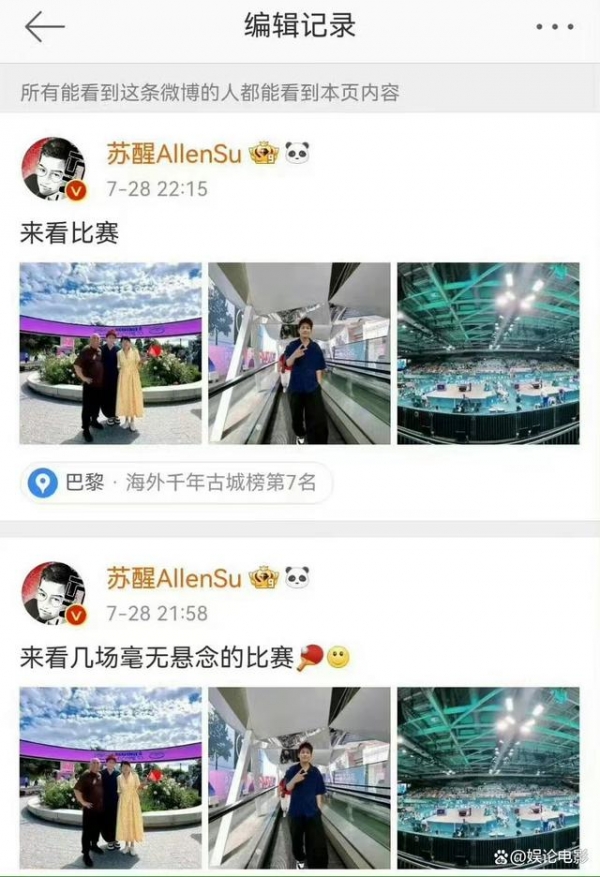The height and width of the screenshot is (877, 600).
Task: Open 苏醒AllenSu avatar in the 21:58 post
Action: pyautogui.click(x=53, y=593)
